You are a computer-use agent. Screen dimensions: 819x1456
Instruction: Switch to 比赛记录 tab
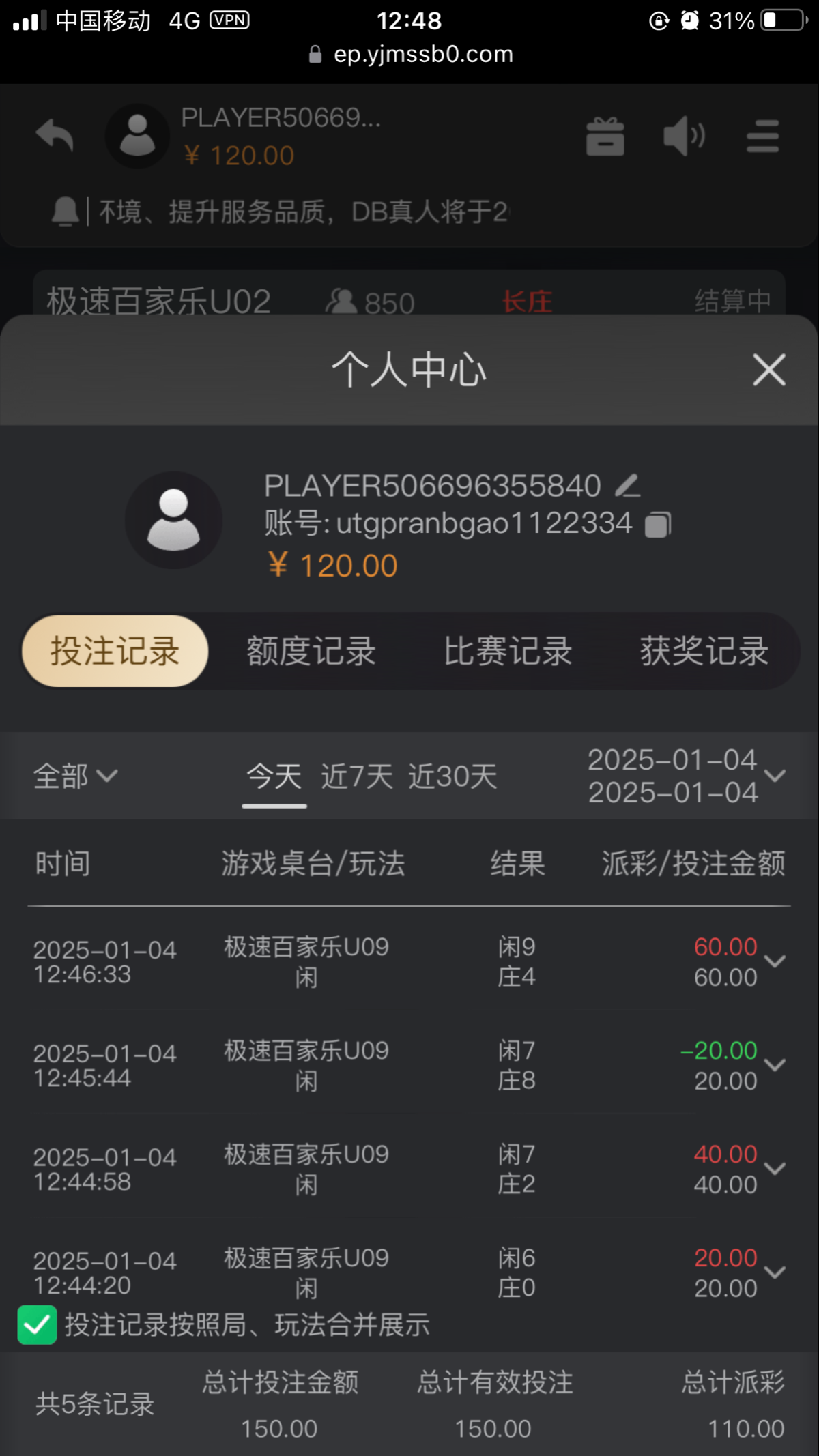(x=508, y=651)
